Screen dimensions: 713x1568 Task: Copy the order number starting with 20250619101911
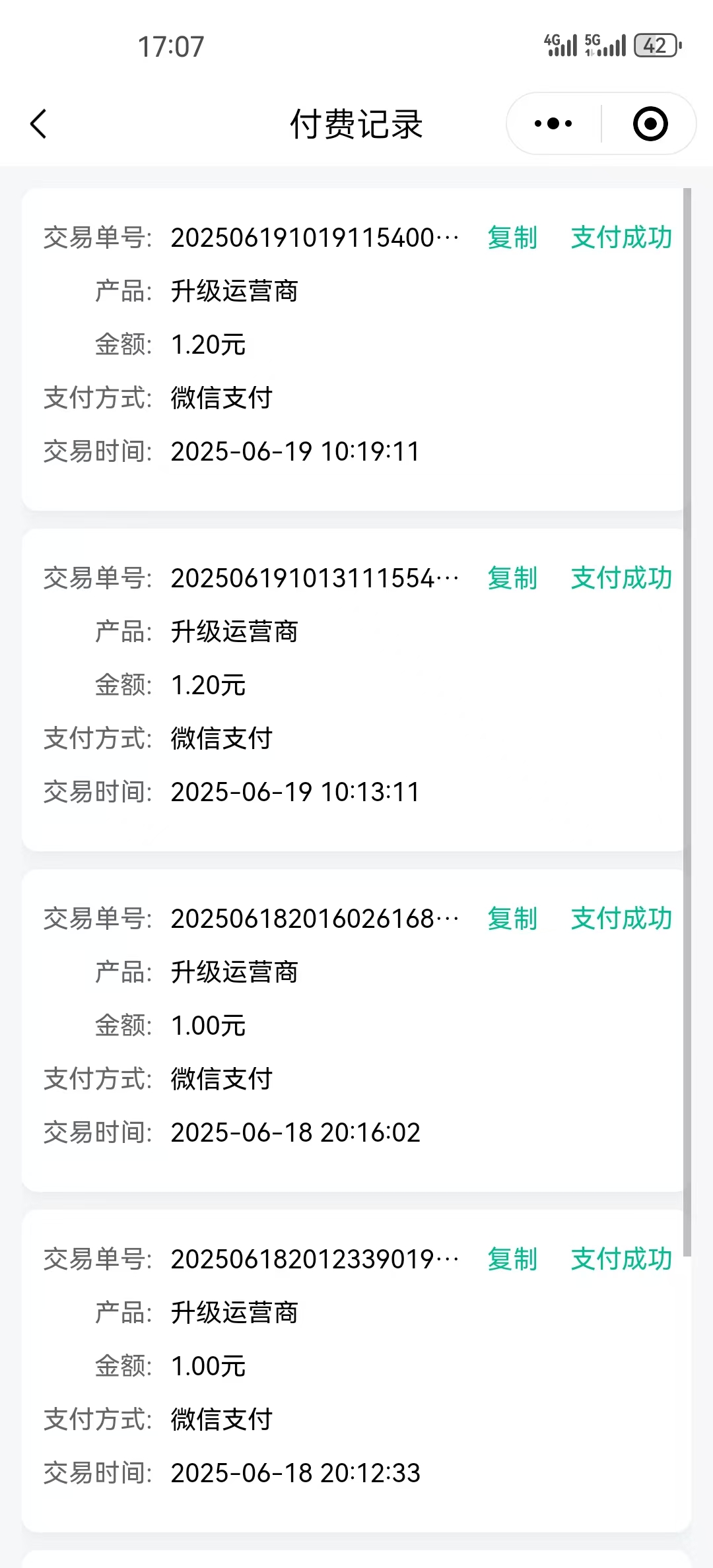click(x=512, y=238)
